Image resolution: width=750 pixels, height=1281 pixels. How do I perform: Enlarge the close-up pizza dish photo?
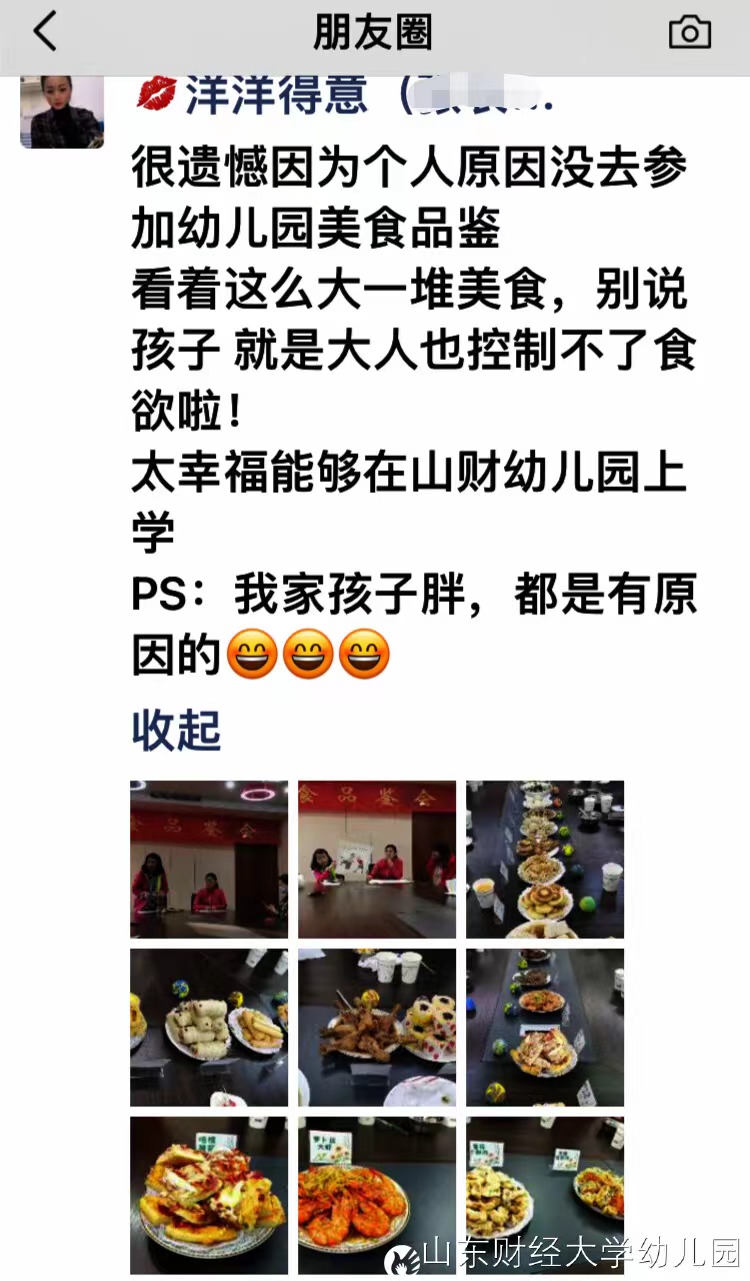pos(209,1195)
